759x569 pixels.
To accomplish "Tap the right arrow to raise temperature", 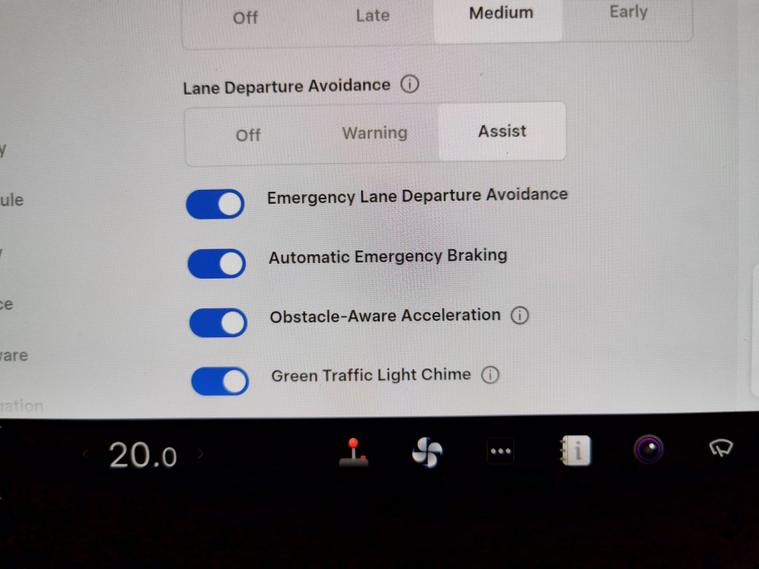I will (201, 454).
